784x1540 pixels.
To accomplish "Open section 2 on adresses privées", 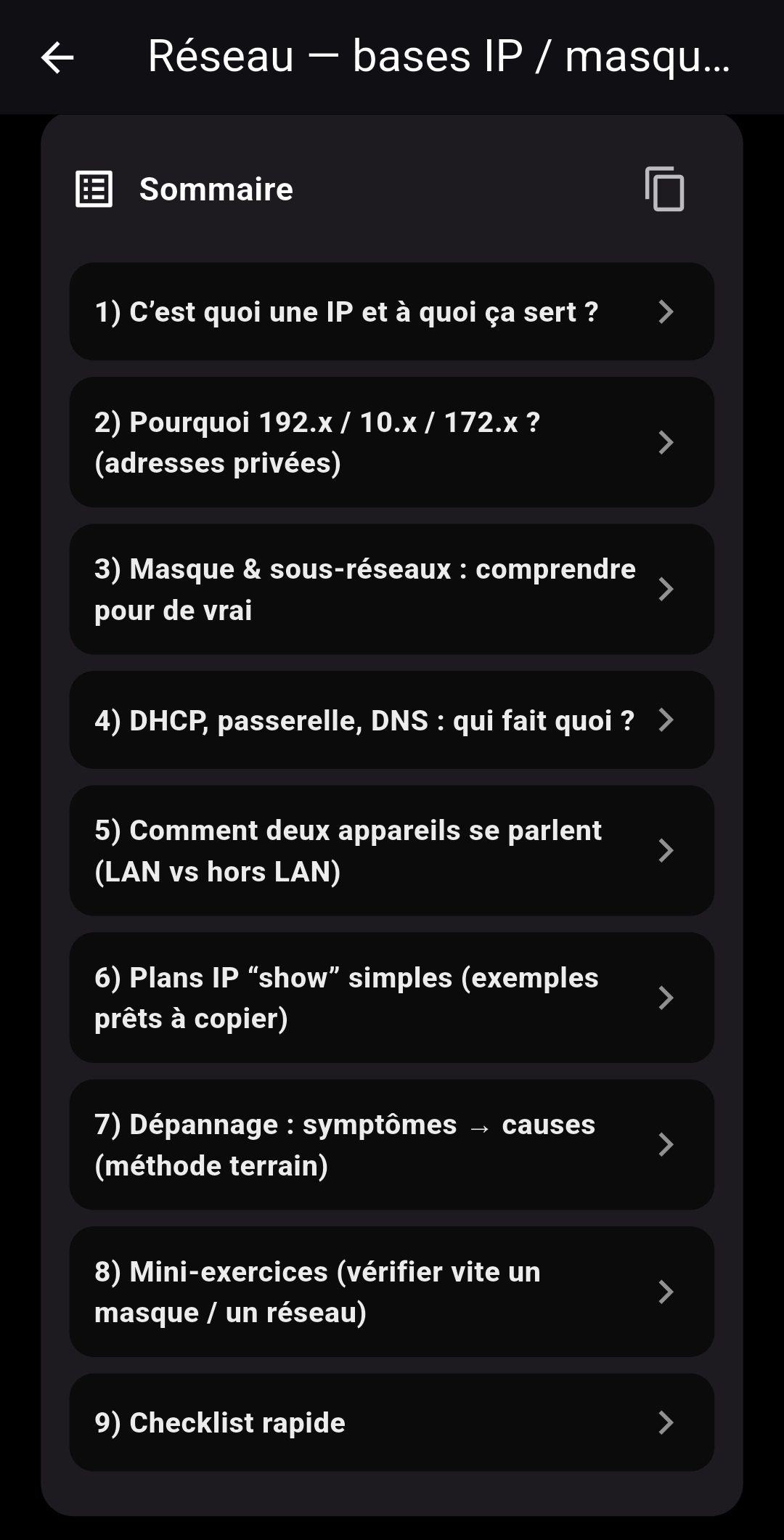I will [391, 442].
